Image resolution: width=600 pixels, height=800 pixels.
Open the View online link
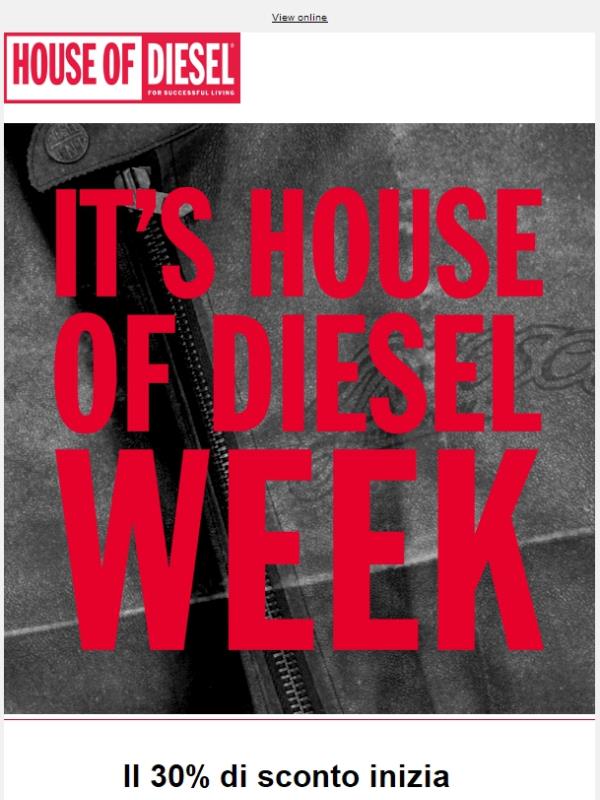[x=299, y=18]
